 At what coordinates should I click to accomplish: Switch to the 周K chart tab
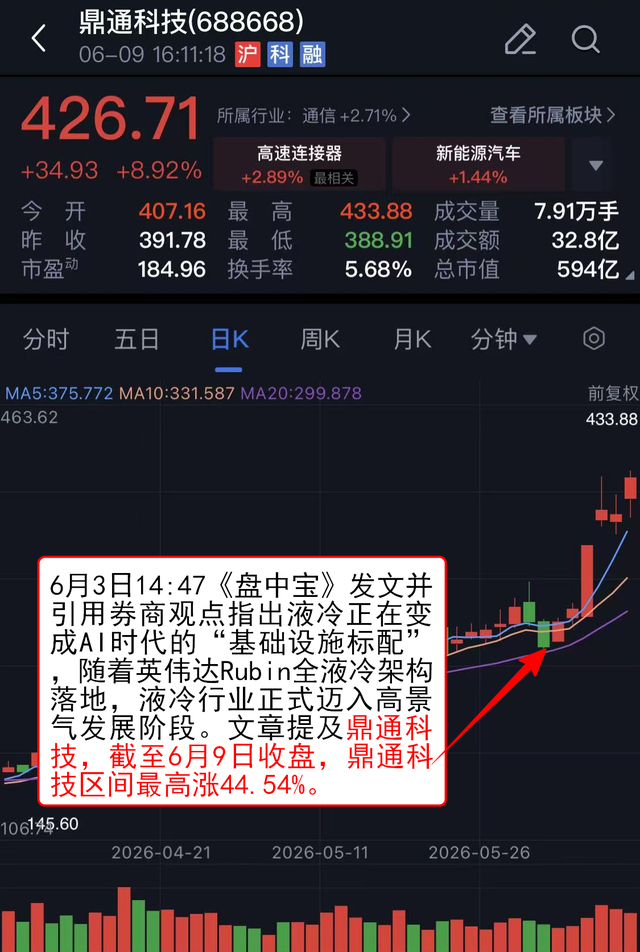[320, 339]
